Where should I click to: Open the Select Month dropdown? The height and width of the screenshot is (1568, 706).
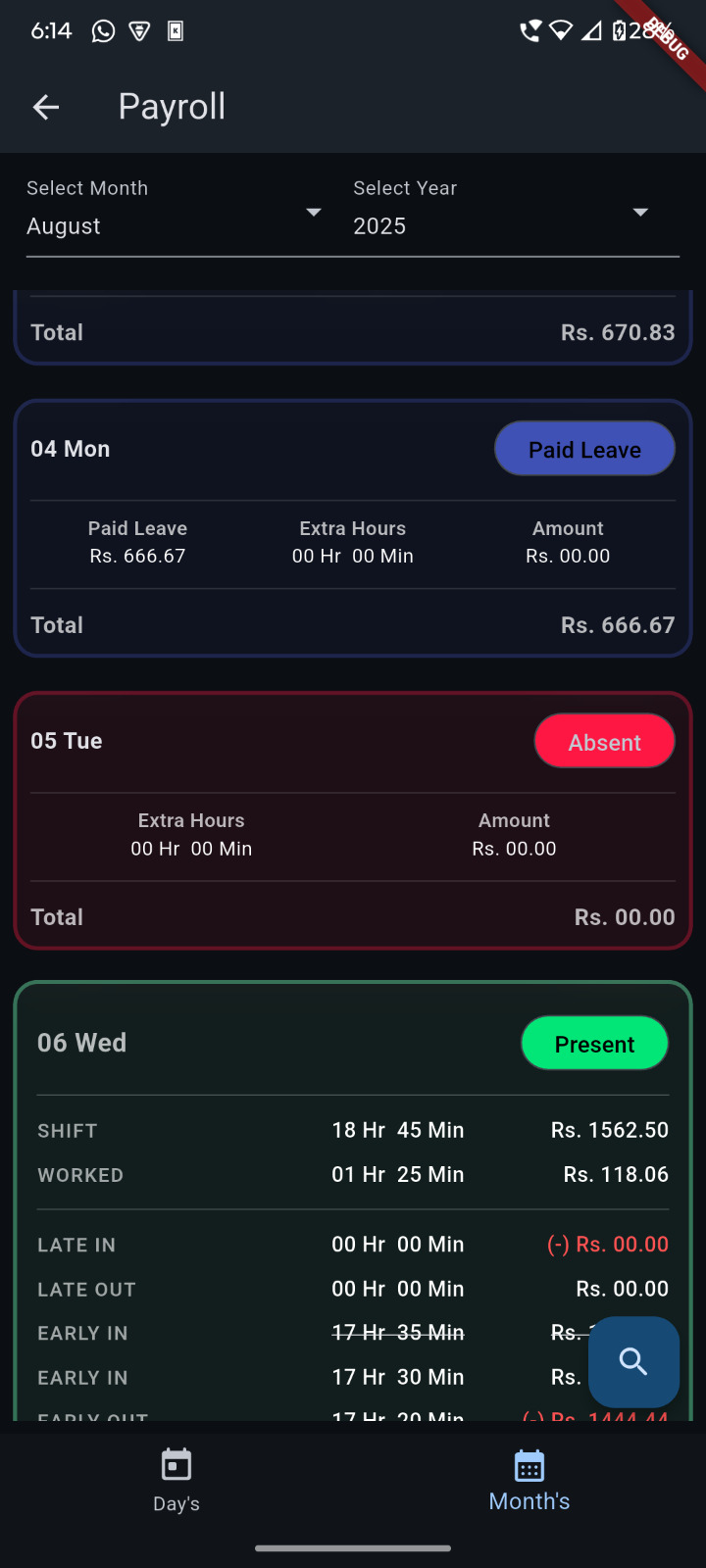coord(175,214)
